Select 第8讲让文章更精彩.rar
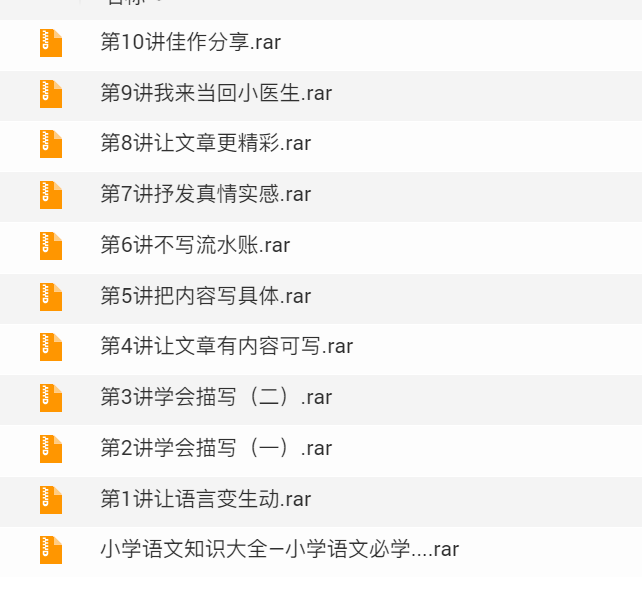This screenshot has width=642, height=603. (x=205, y=144)
